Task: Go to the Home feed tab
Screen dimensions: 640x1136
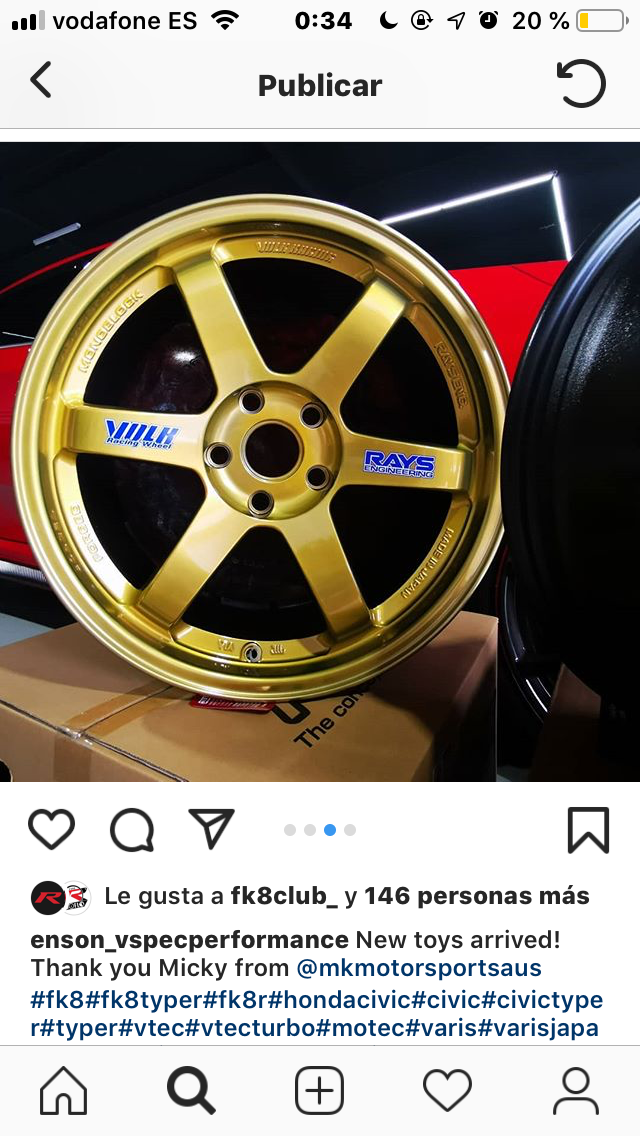Action: click(x=63, y=1091)
